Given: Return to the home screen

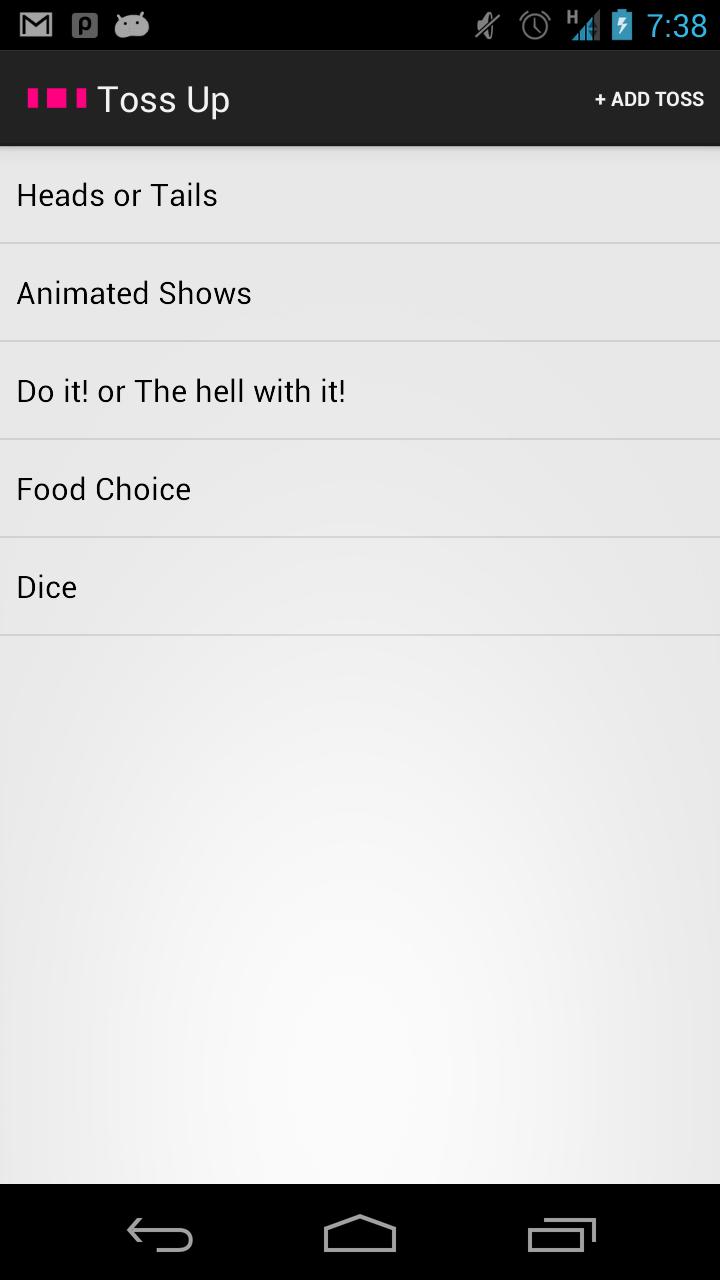Looking at the screenshot, I should coord(360,1235).
